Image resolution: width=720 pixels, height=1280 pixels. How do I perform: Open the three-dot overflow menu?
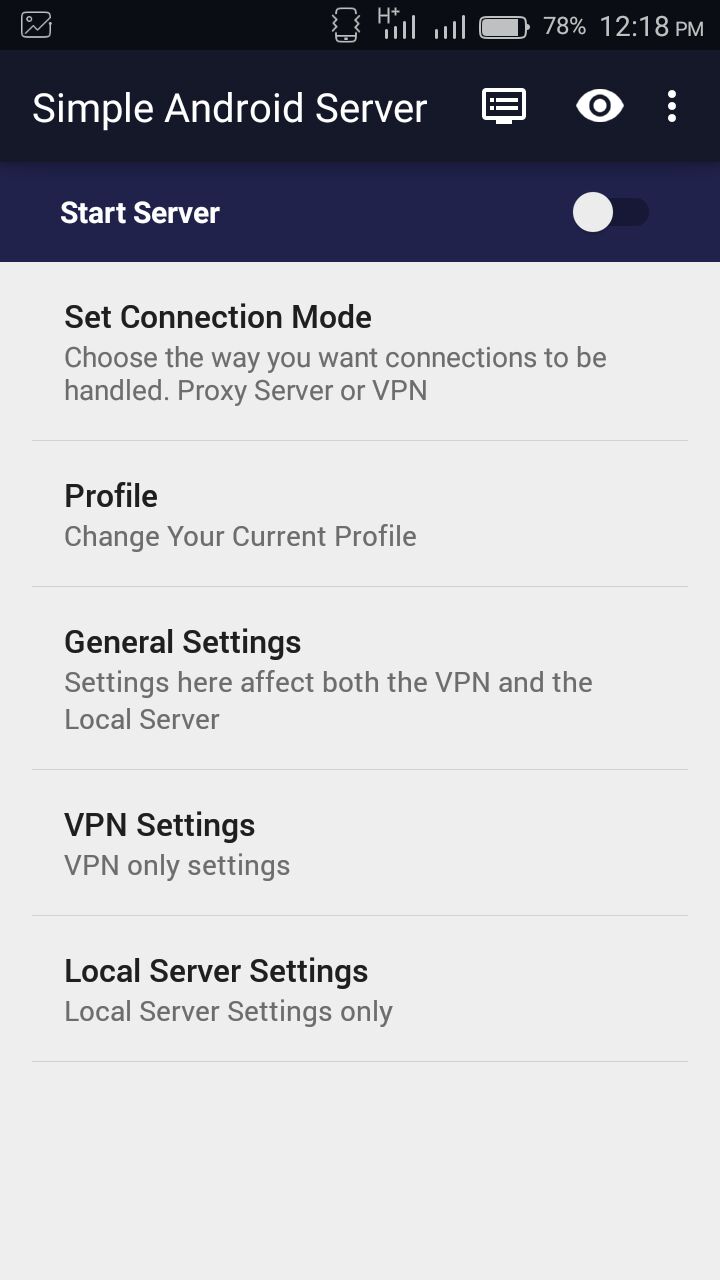[671, 106]
